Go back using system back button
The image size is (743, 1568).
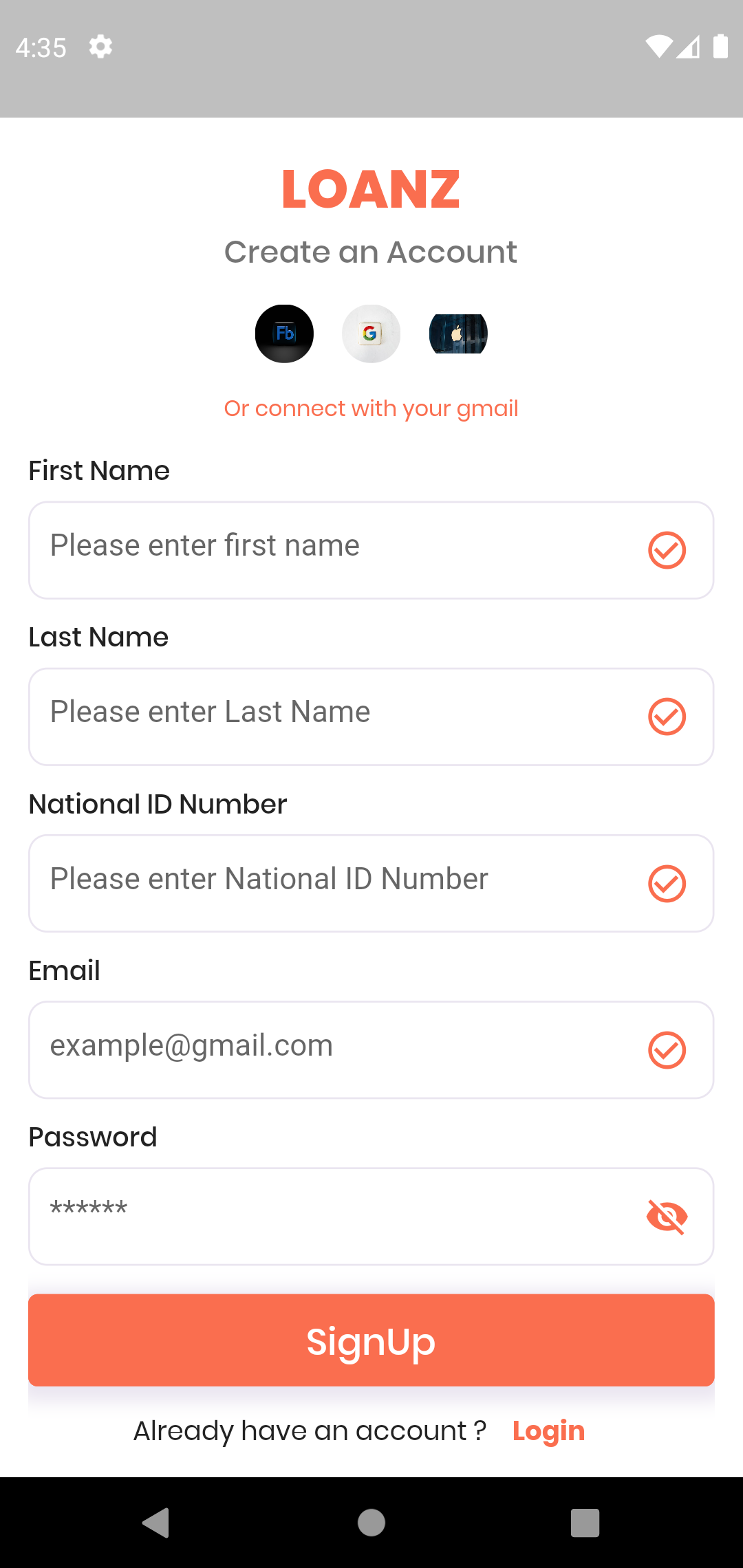(156, 1523)
